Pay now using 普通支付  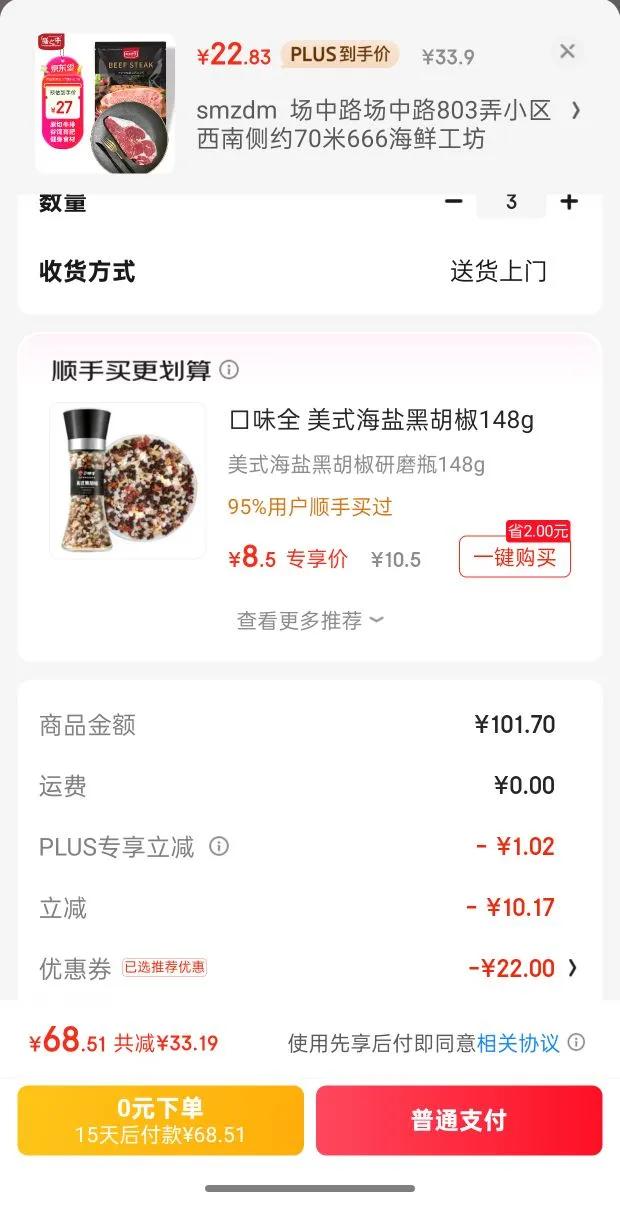click(459, 1120)
